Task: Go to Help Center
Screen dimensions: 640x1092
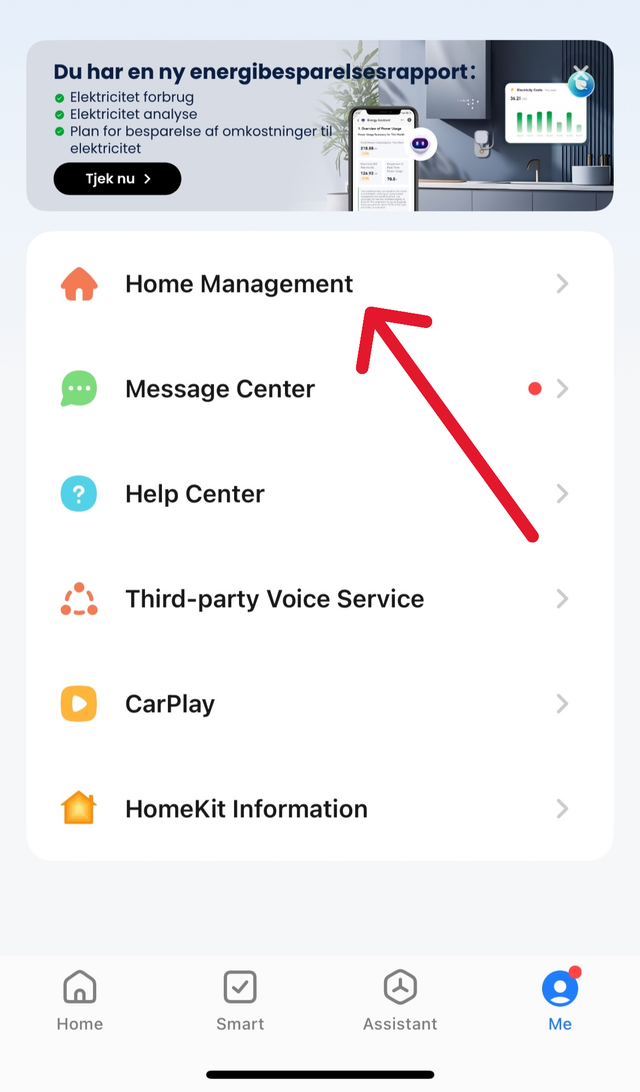Action: tap(195, 494)
